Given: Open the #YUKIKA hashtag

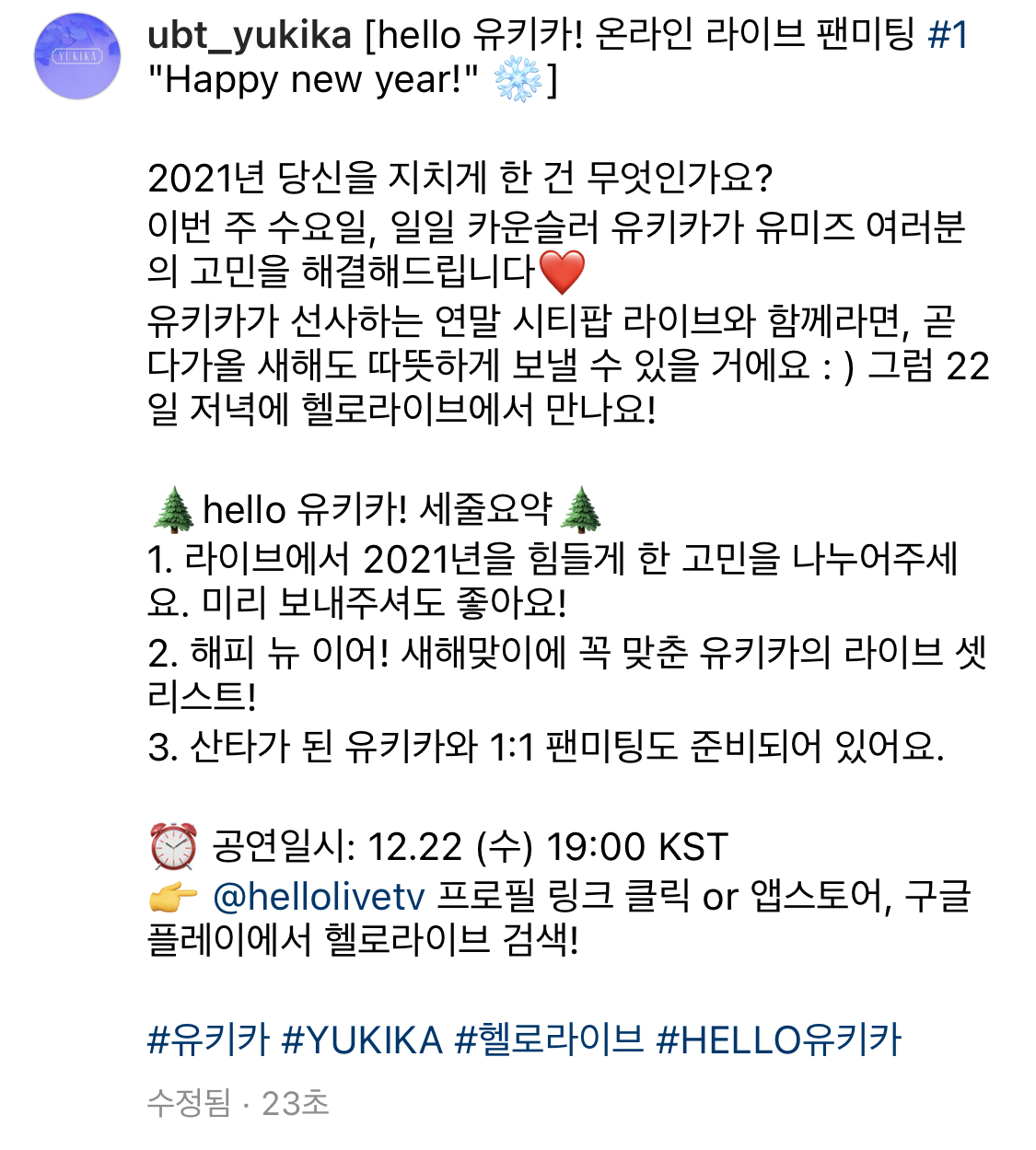Looking at the screenshot, I should tap(362, 1040).
